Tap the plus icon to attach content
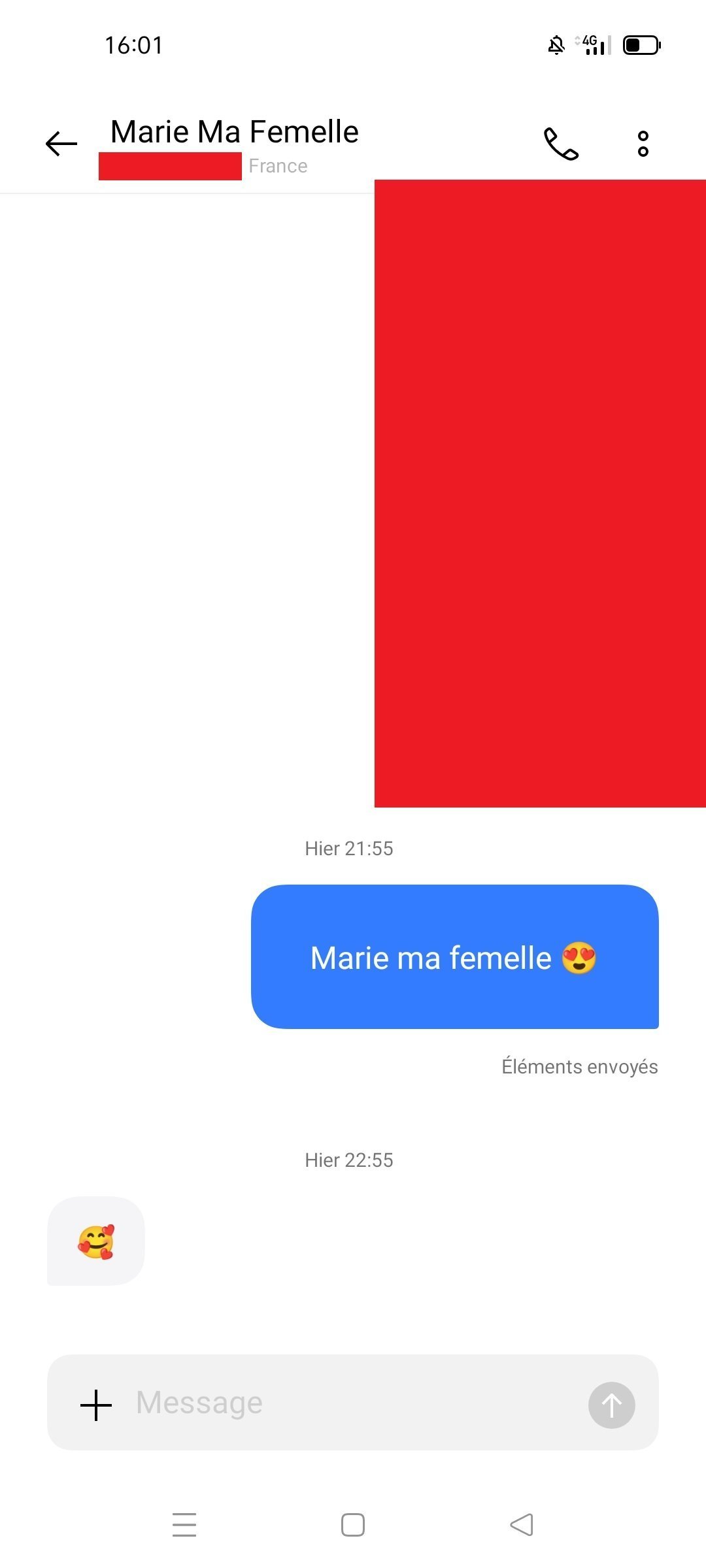The height and width of the screenshot is (1568, 706). [96, 1405]
